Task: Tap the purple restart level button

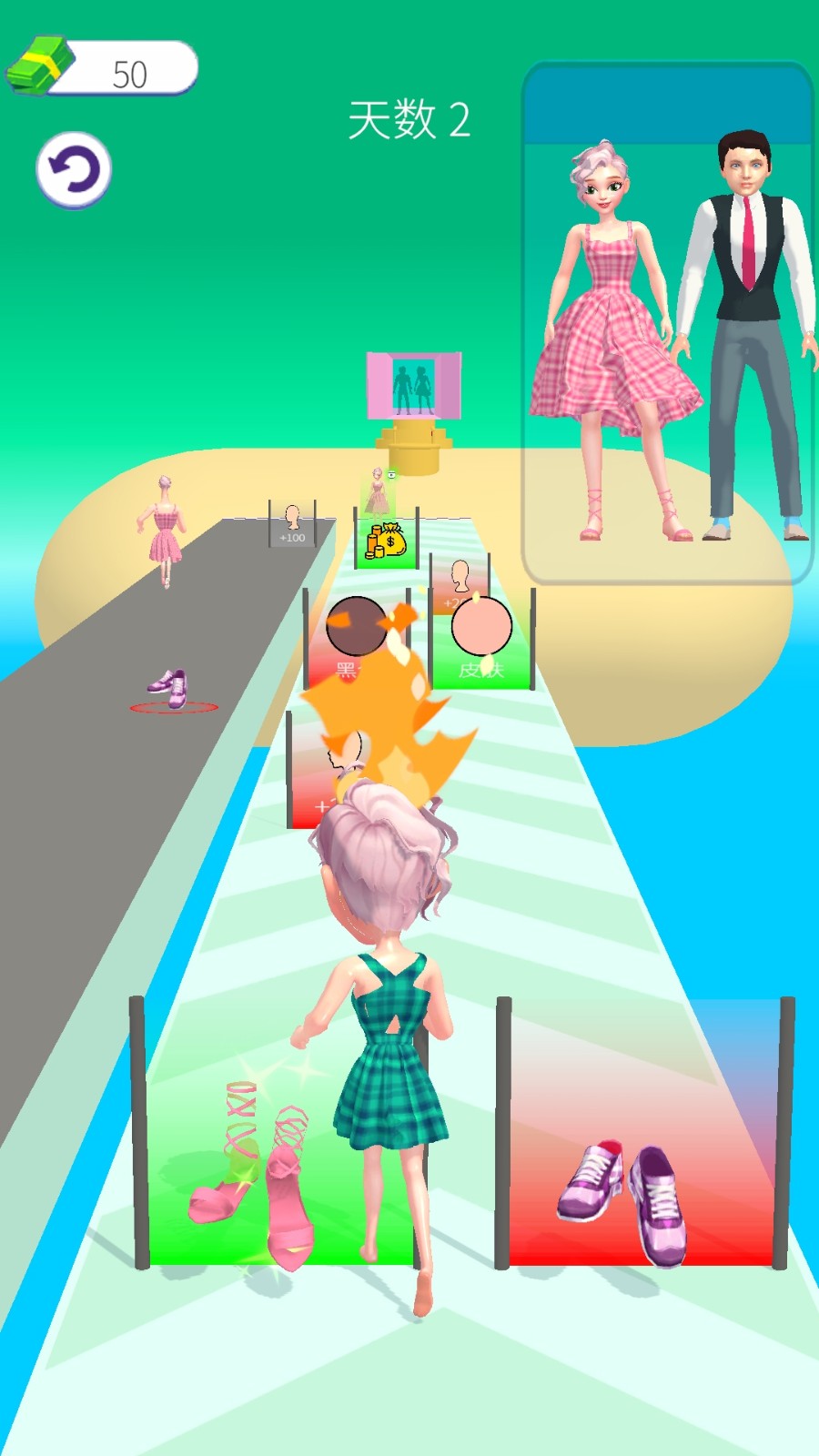Action: pos(74,170)
